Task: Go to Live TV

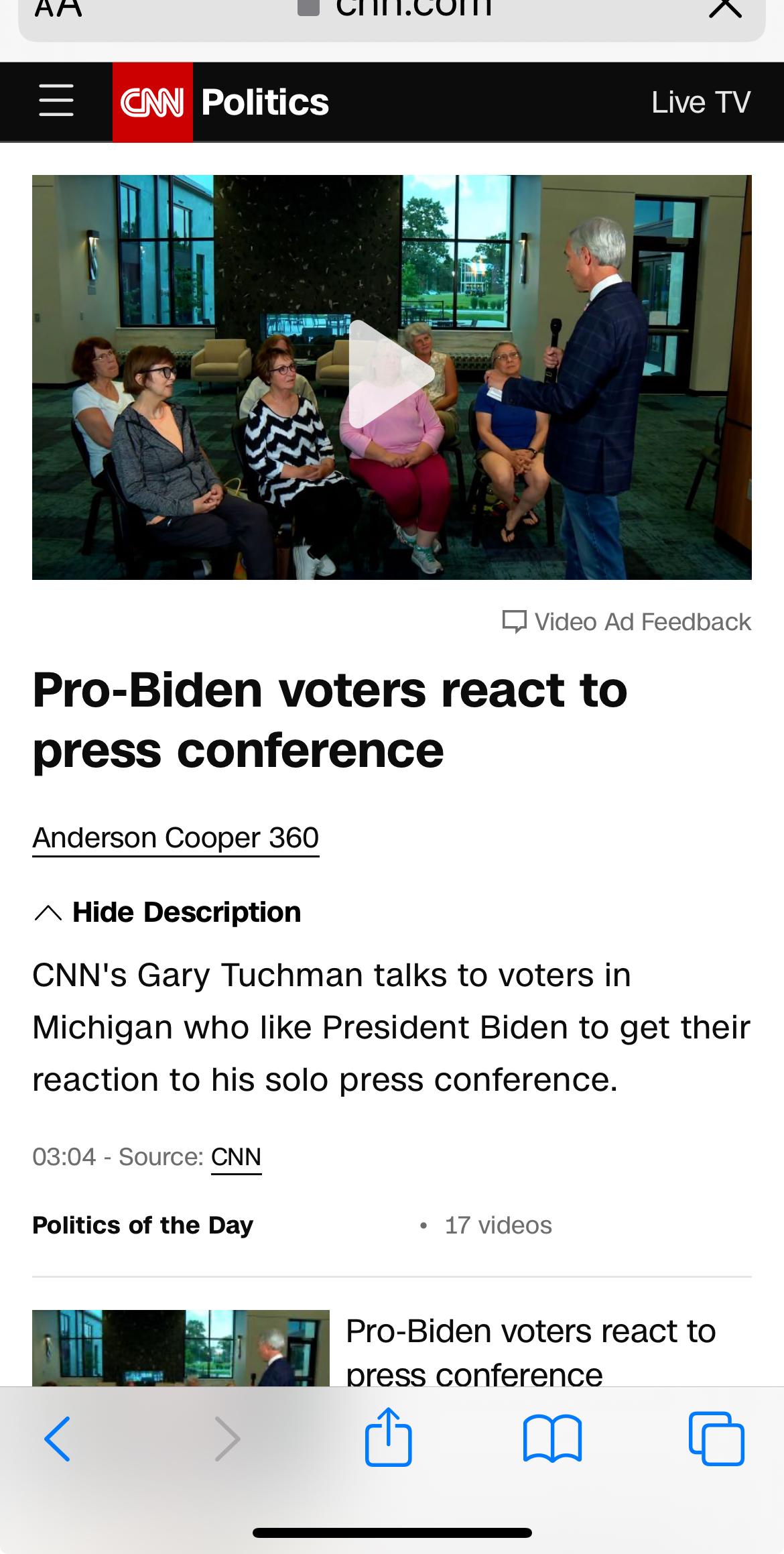Action: (x=701, y=103)
